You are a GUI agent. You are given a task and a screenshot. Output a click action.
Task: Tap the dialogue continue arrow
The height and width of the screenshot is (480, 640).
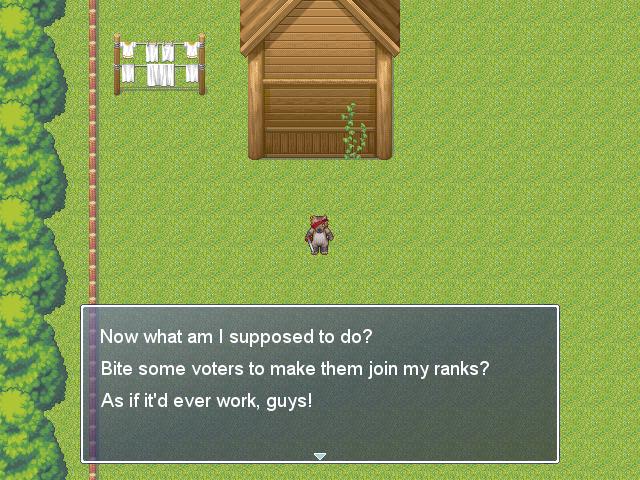(x=320, y=456)
